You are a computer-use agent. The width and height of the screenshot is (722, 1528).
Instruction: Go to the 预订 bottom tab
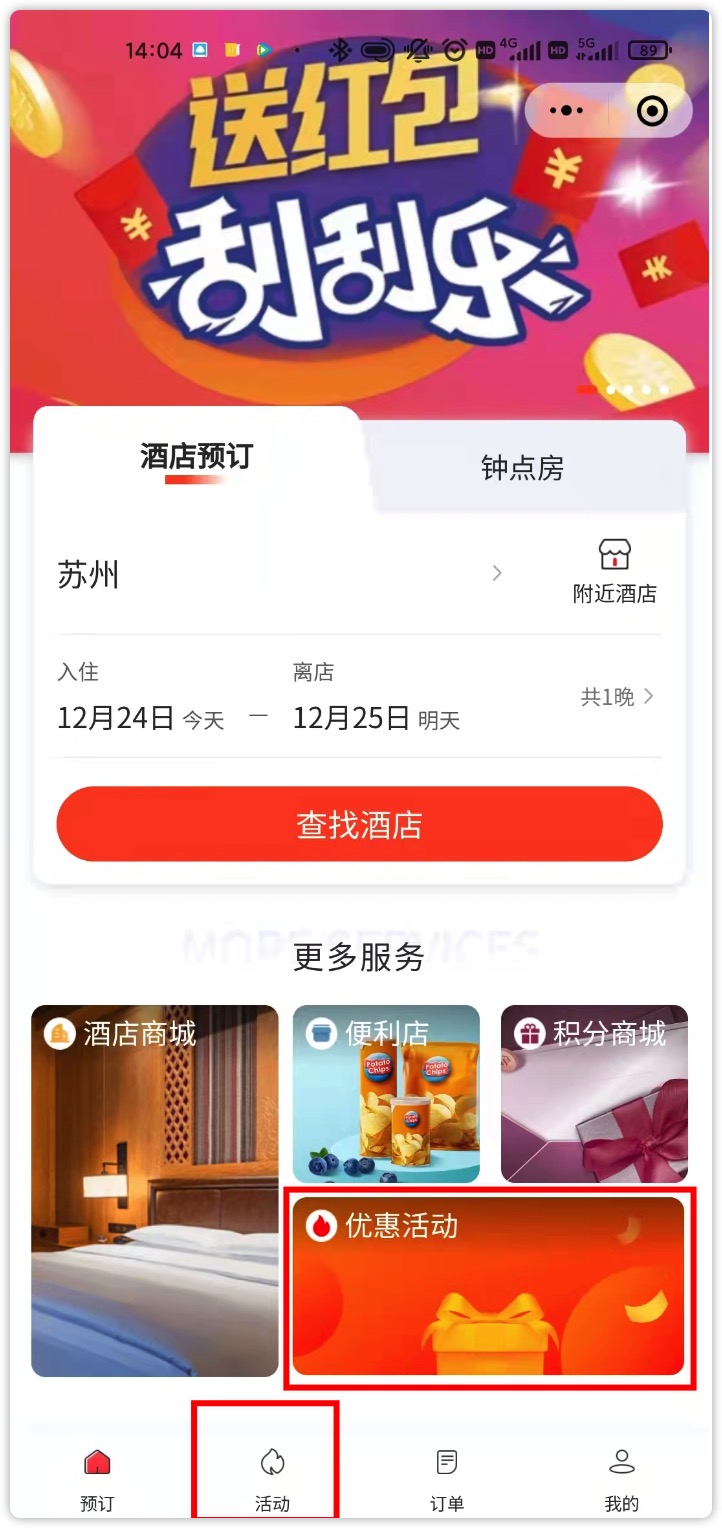point(97,1478)
